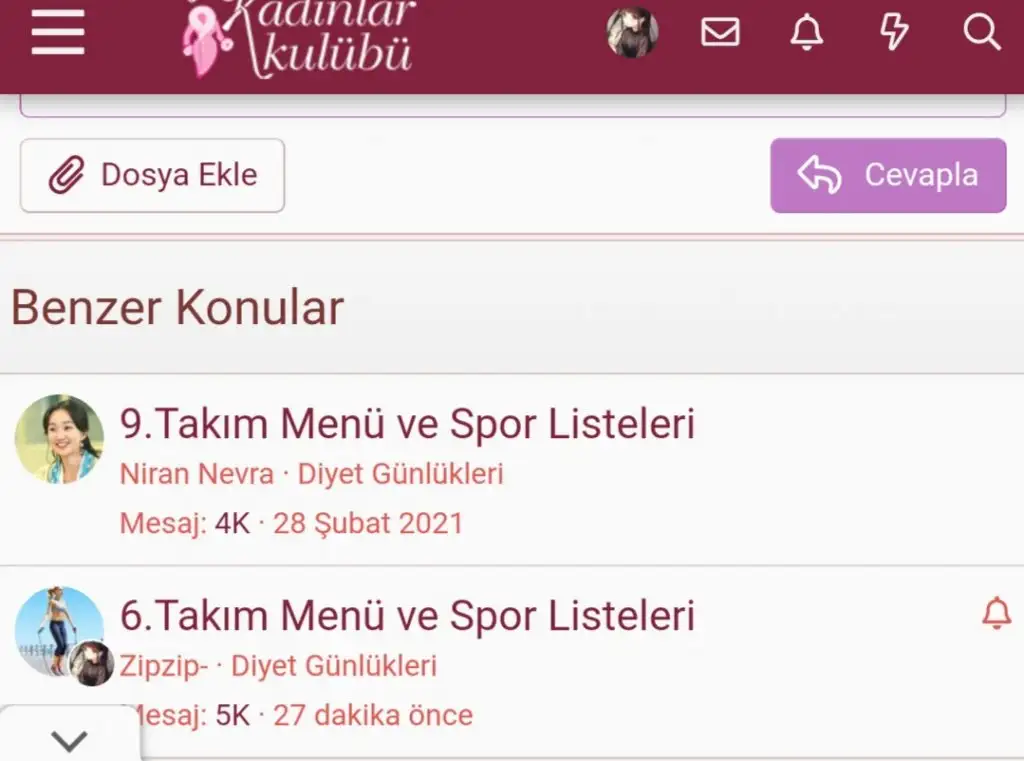The height and width of the screenshot is (761, 1024).
Task: Open Diyet Günlükleri beside Zipzip-
Action: pos(334,666)
